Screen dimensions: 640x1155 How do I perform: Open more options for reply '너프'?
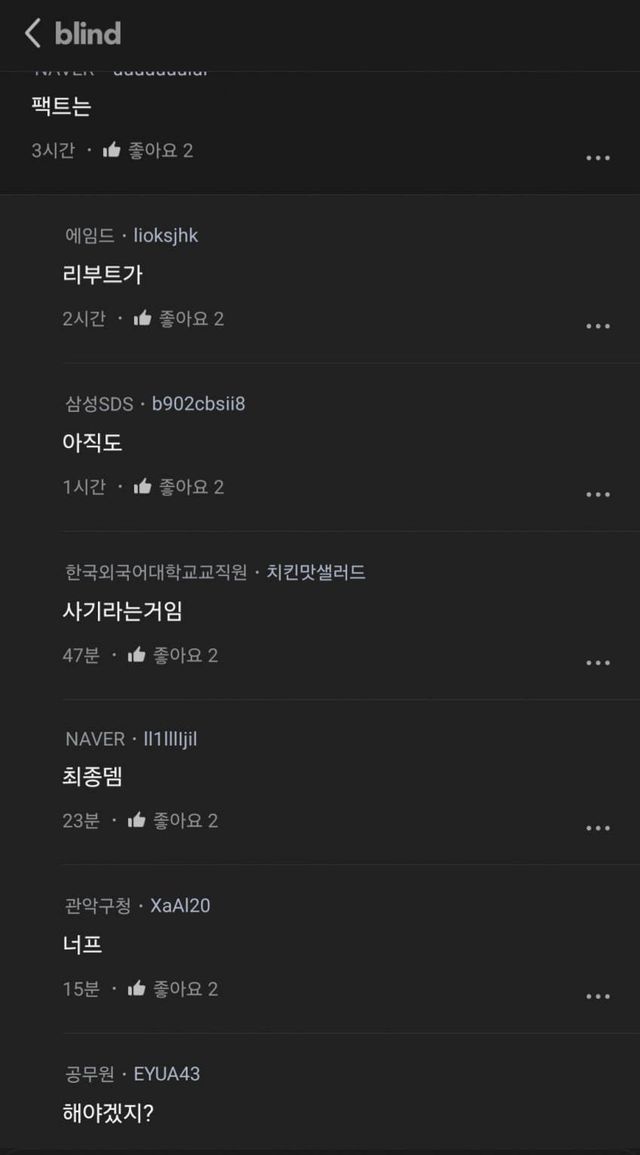coord(598,996)
